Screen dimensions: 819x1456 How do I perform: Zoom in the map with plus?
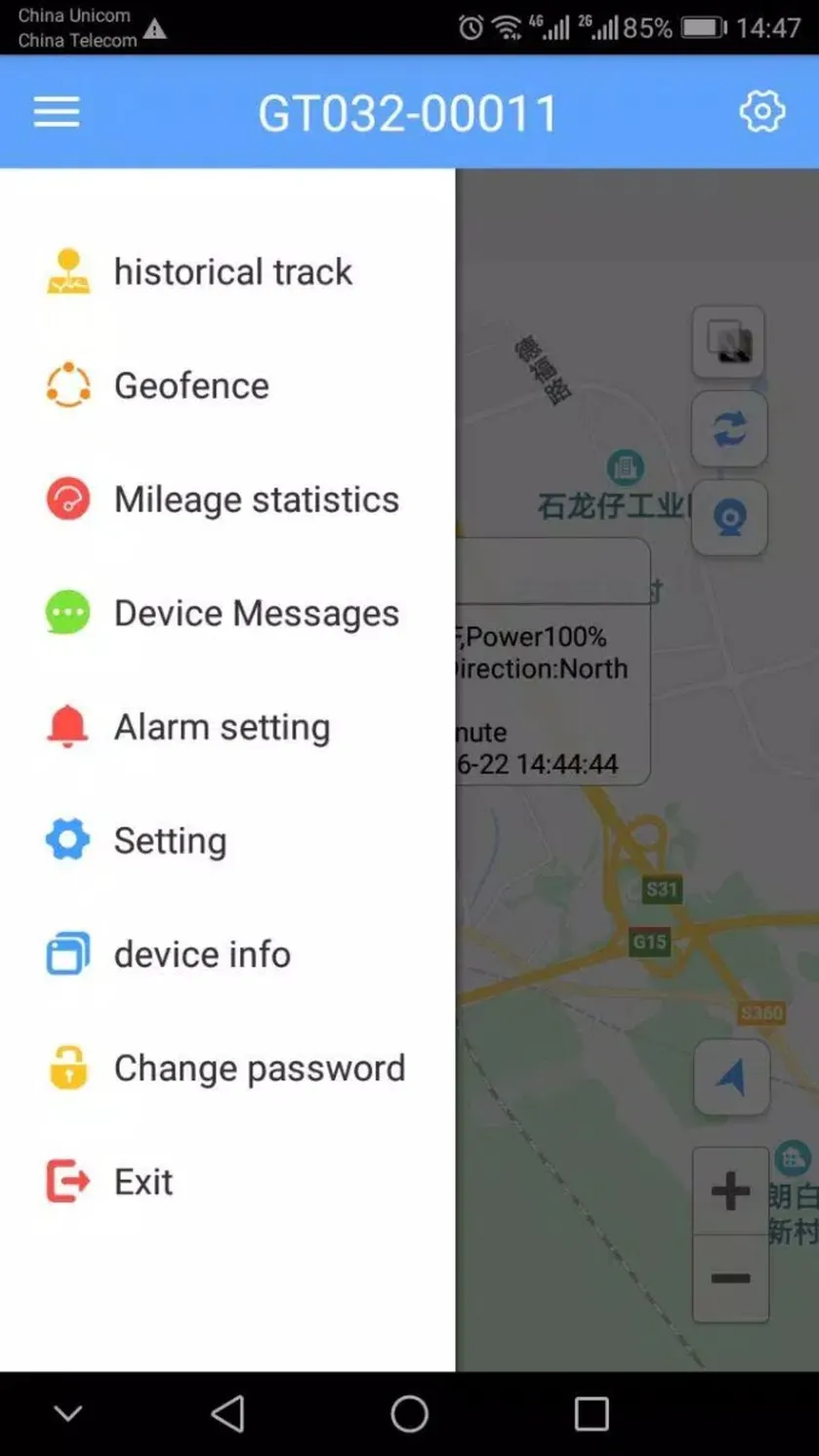pos(730,1191)
